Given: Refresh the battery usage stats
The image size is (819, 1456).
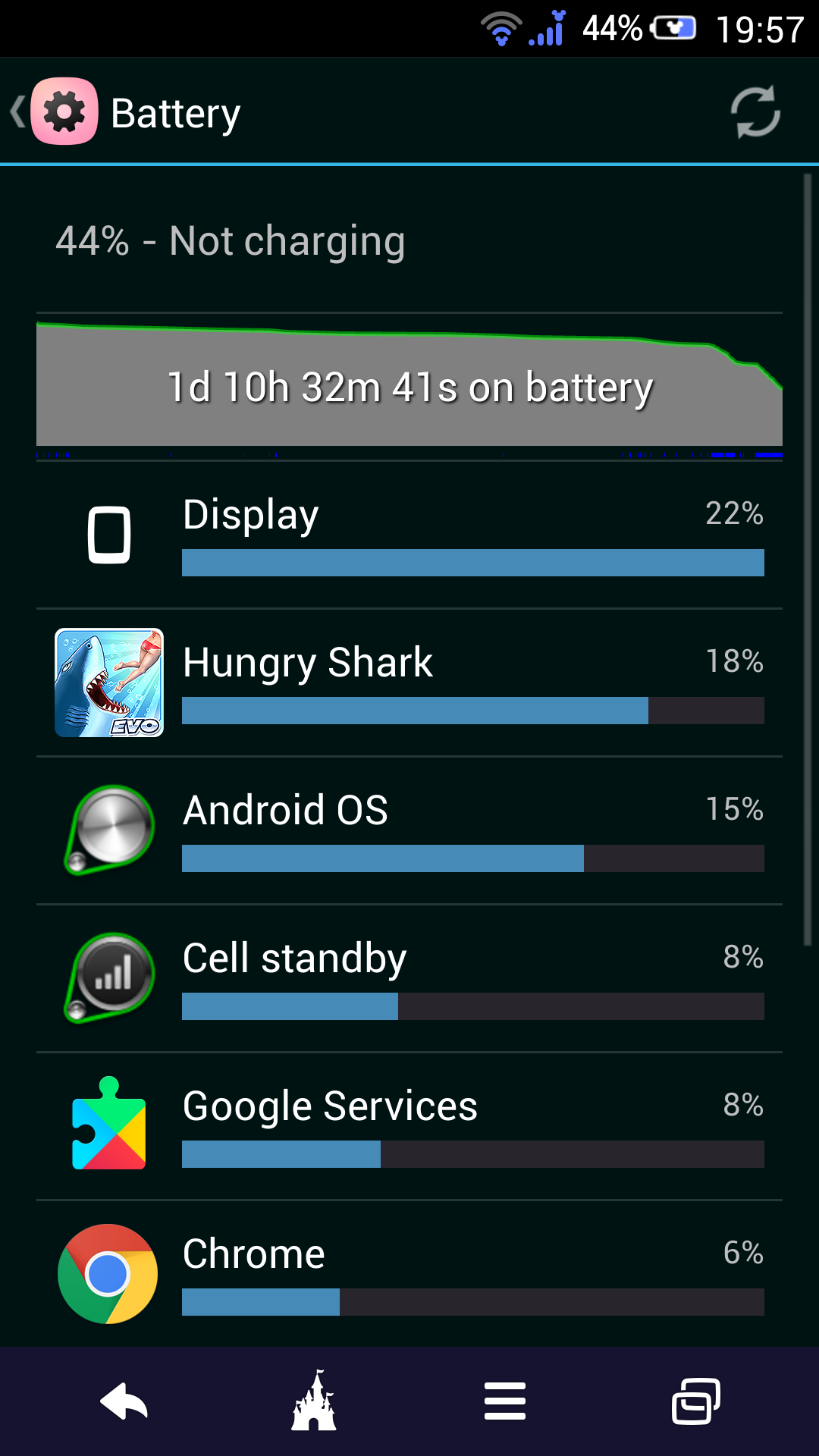Looking at the screenshot, I should 755,113.
